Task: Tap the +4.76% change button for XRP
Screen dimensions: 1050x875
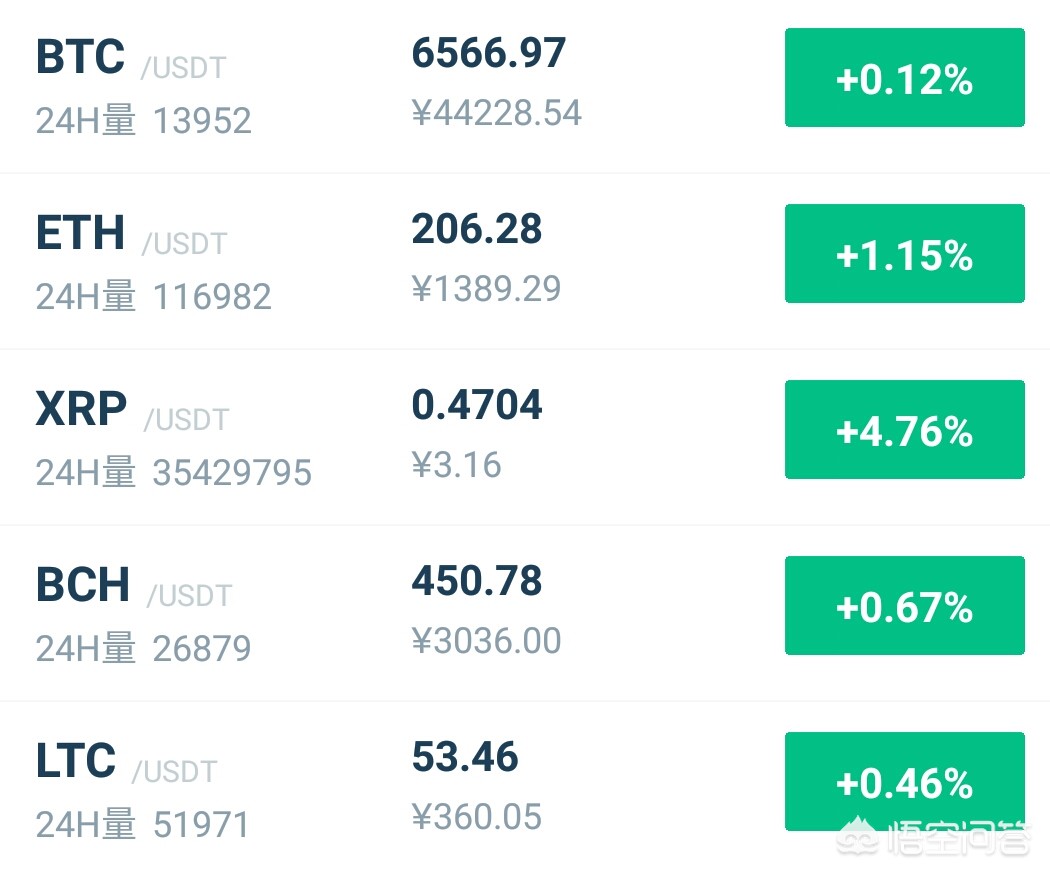Action: click(904, 430)
